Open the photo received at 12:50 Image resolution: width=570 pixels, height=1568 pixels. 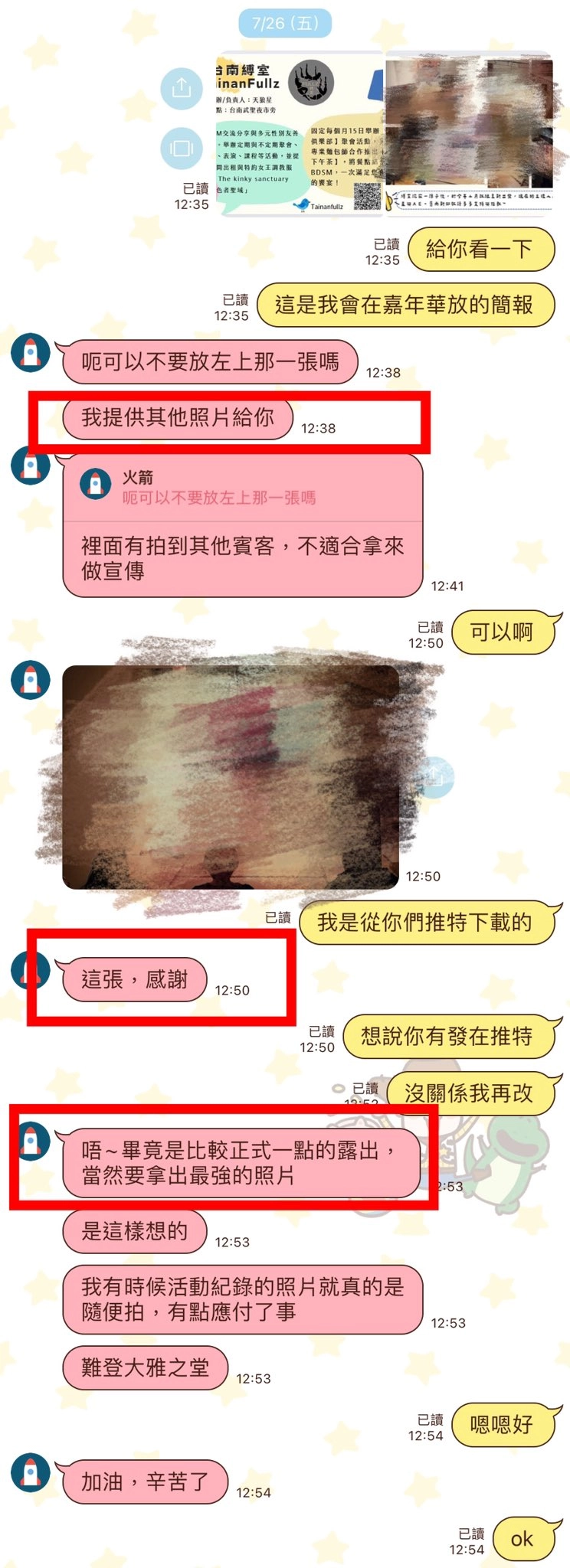coord(230,777)
